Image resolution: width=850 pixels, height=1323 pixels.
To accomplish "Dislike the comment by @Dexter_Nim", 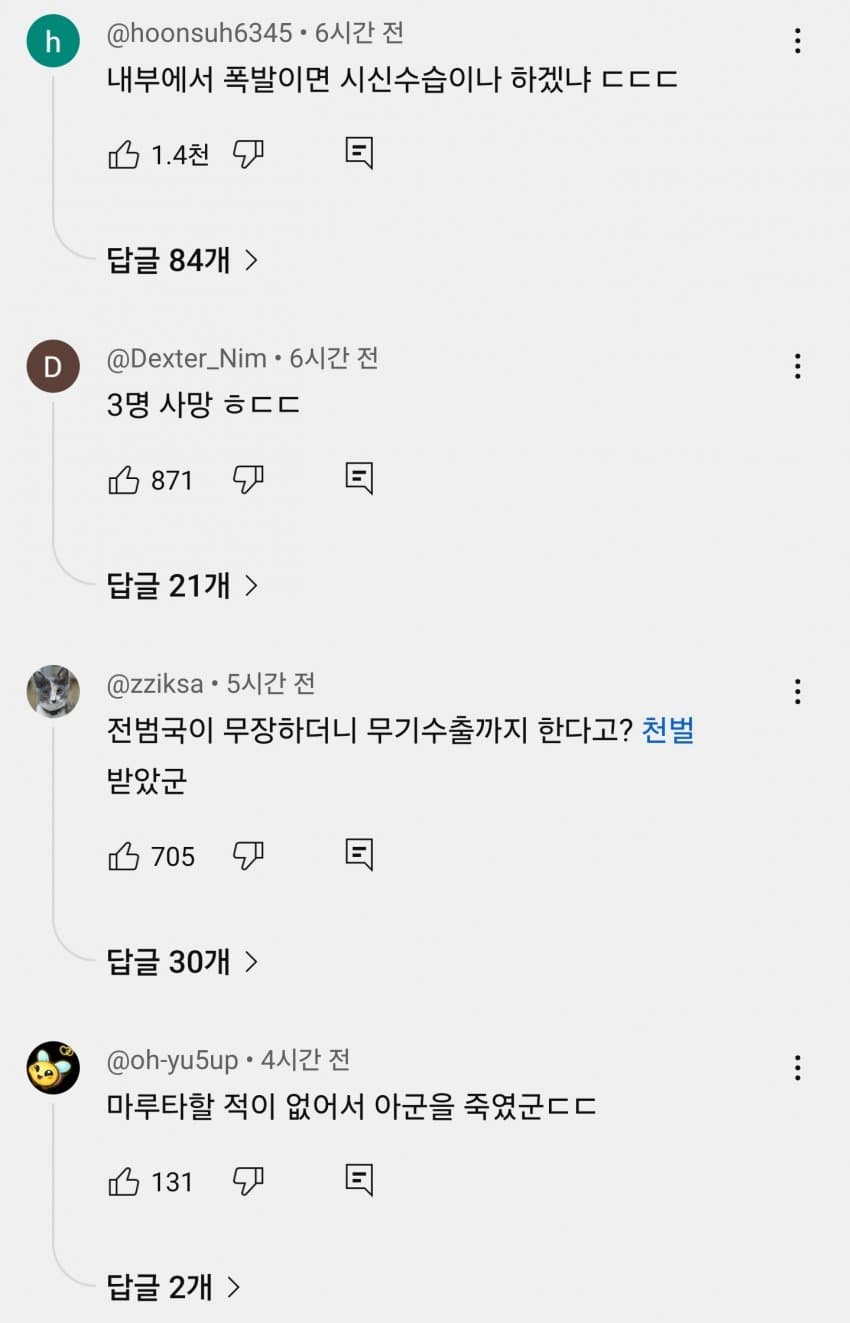I will tap(248, 481).
